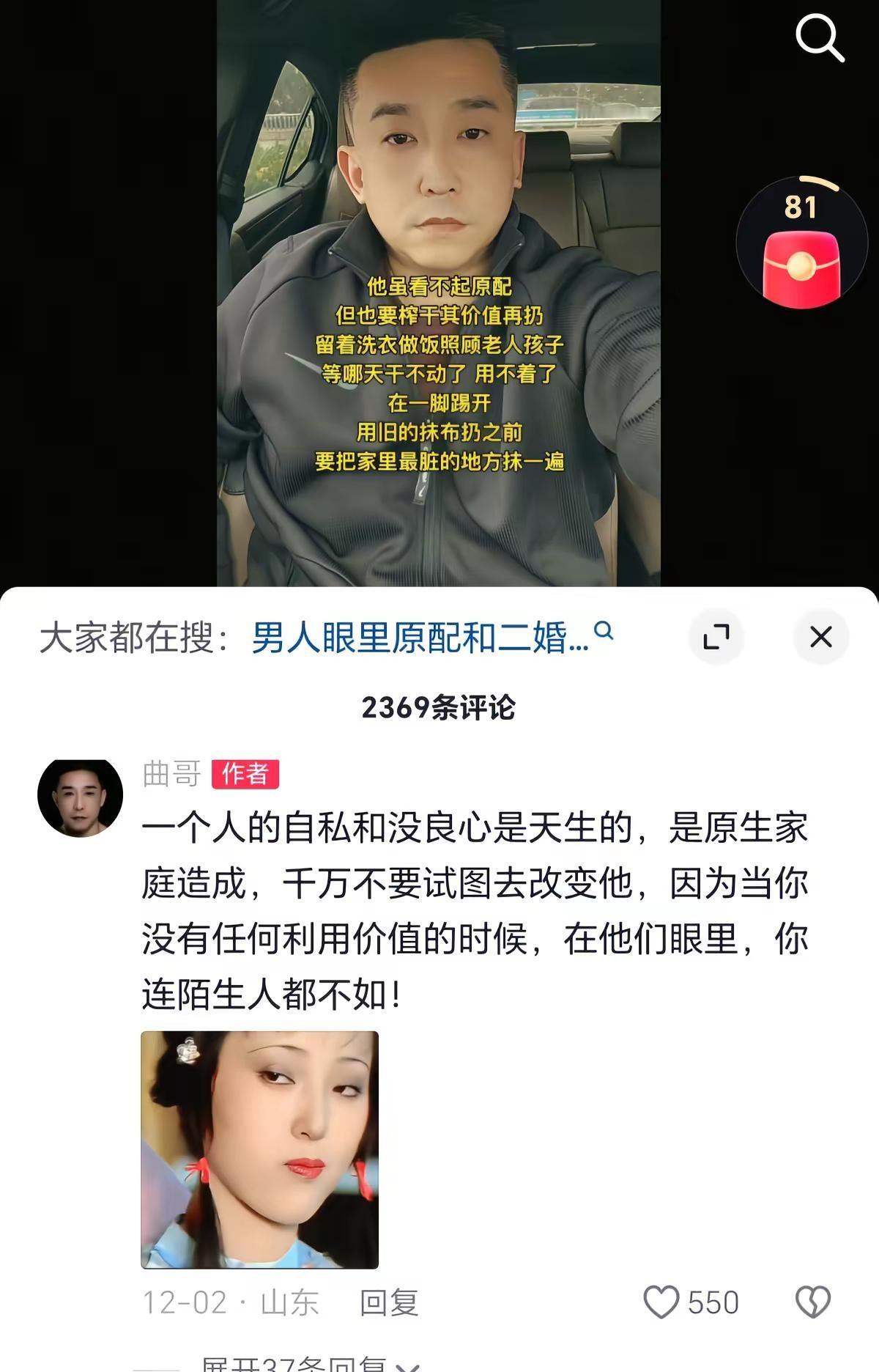Tap the video to pause playback
879x1372 pixels.
click(439, 293)
